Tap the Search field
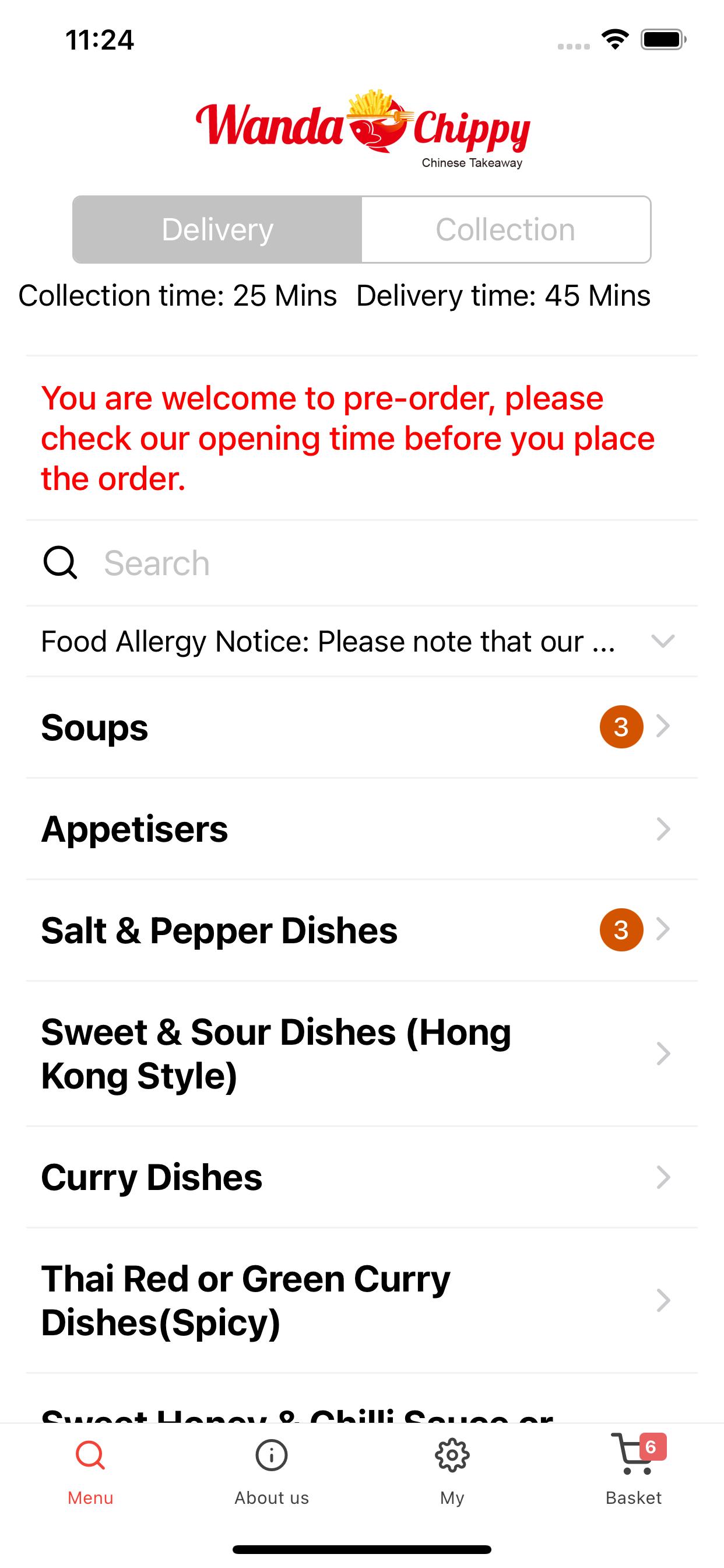The image size is (724, 1568). [x=361, y=563]
